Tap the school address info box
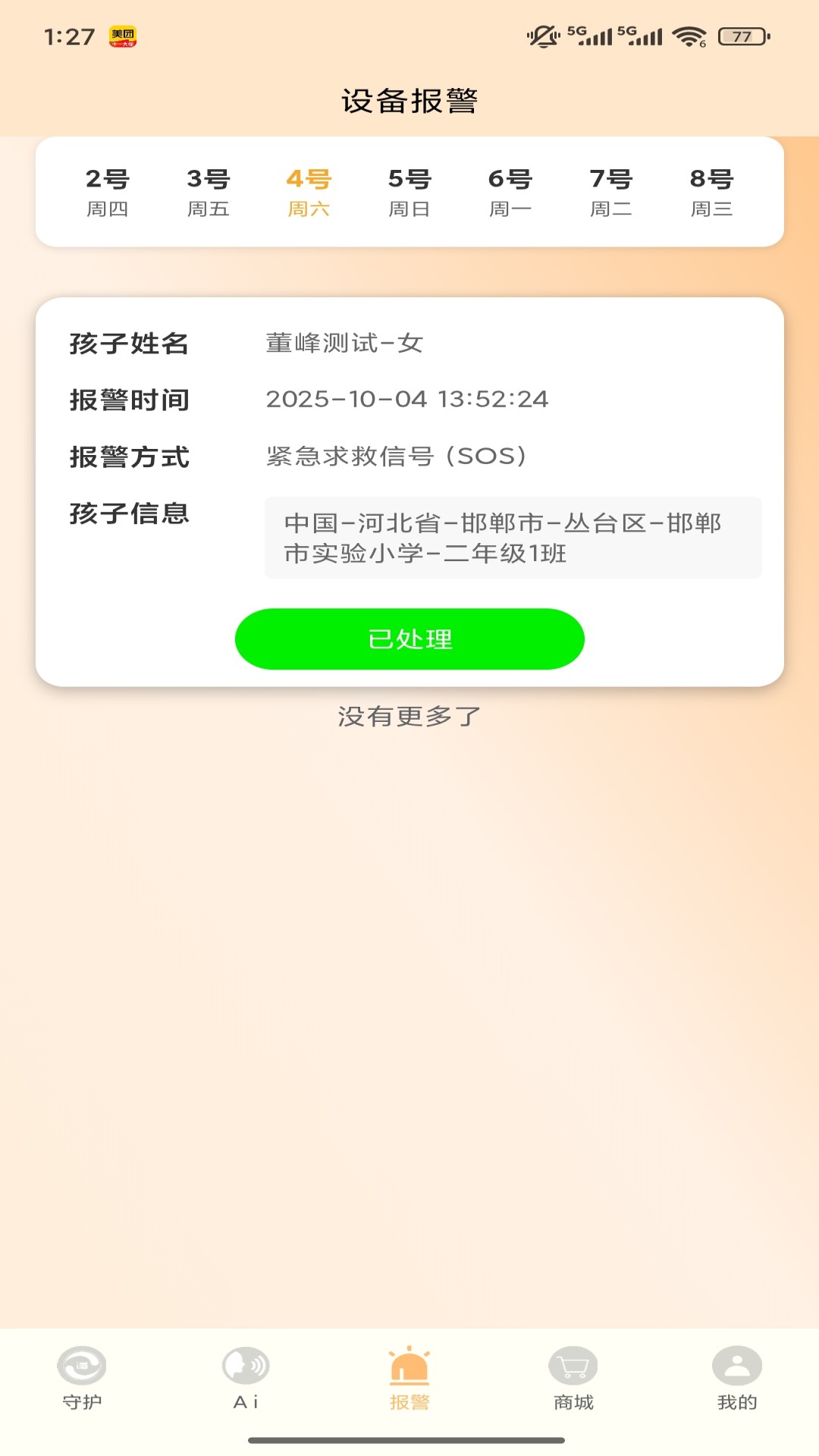Screen dimensions: 819x1456 512,538
